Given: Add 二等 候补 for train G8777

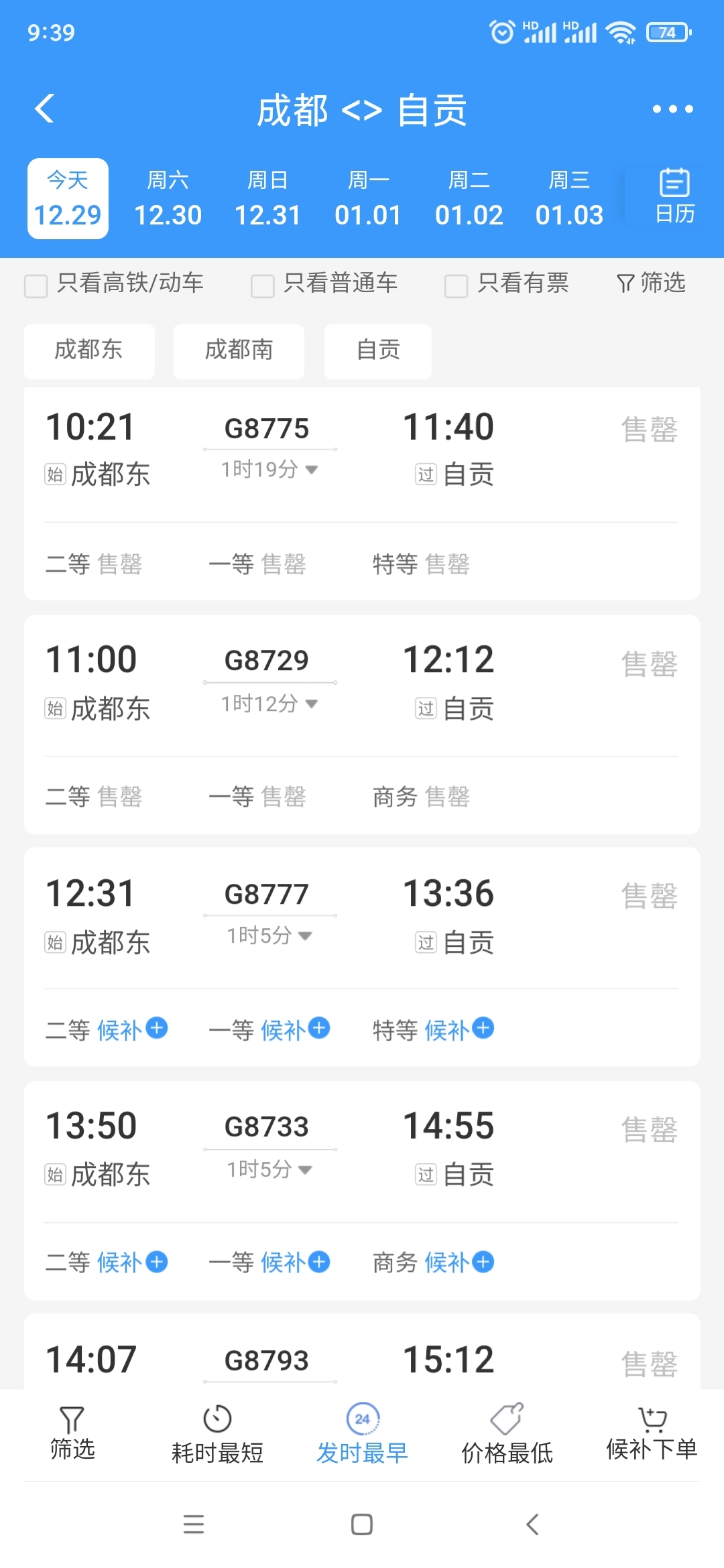Looking at the screenshot, I should pos(157,1028).
